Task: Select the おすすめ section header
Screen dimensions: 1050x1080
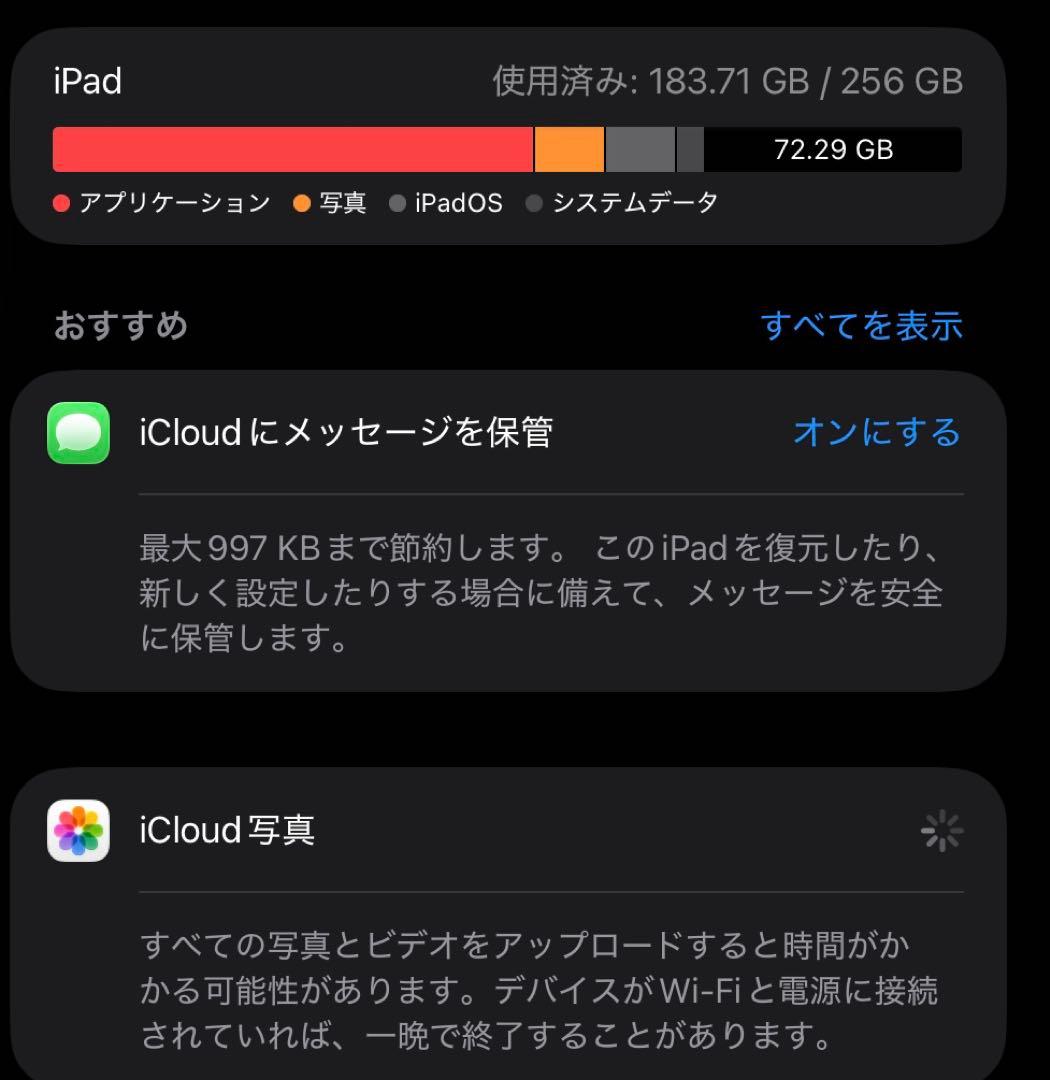Action: tap(119, 324)
